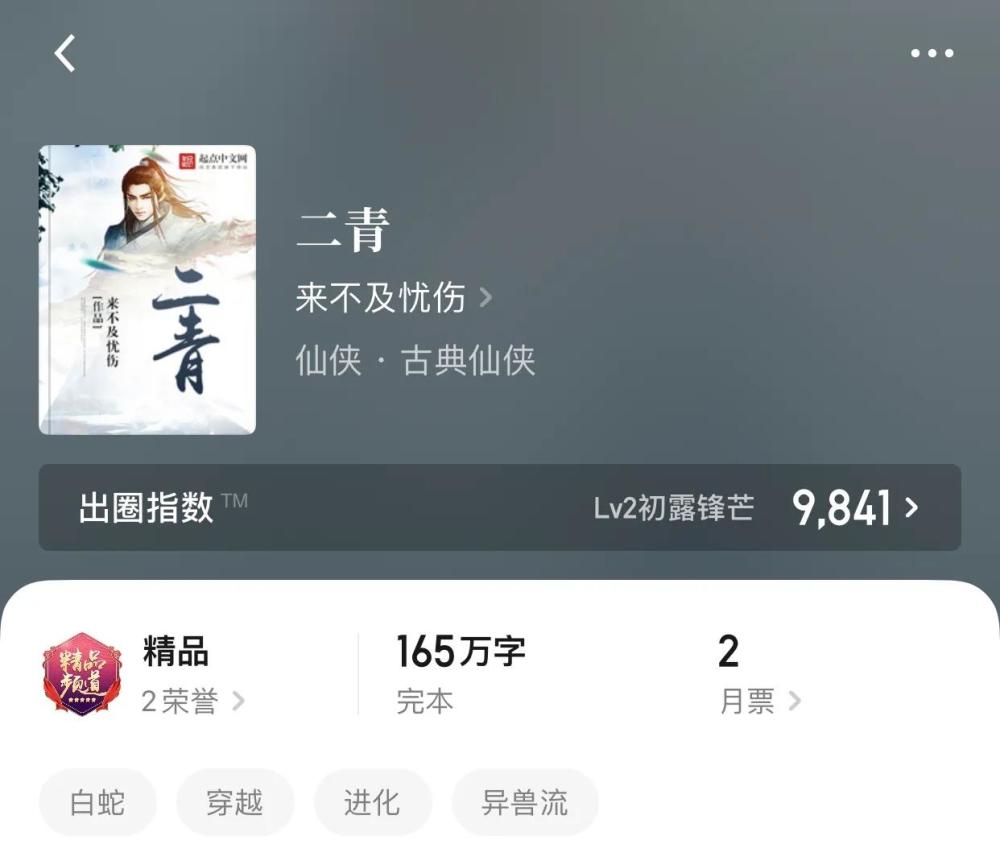Viewport: 1000px width, 865px height.
Task: Open the 二青 book cover
Action: click(x=147, y=290)
